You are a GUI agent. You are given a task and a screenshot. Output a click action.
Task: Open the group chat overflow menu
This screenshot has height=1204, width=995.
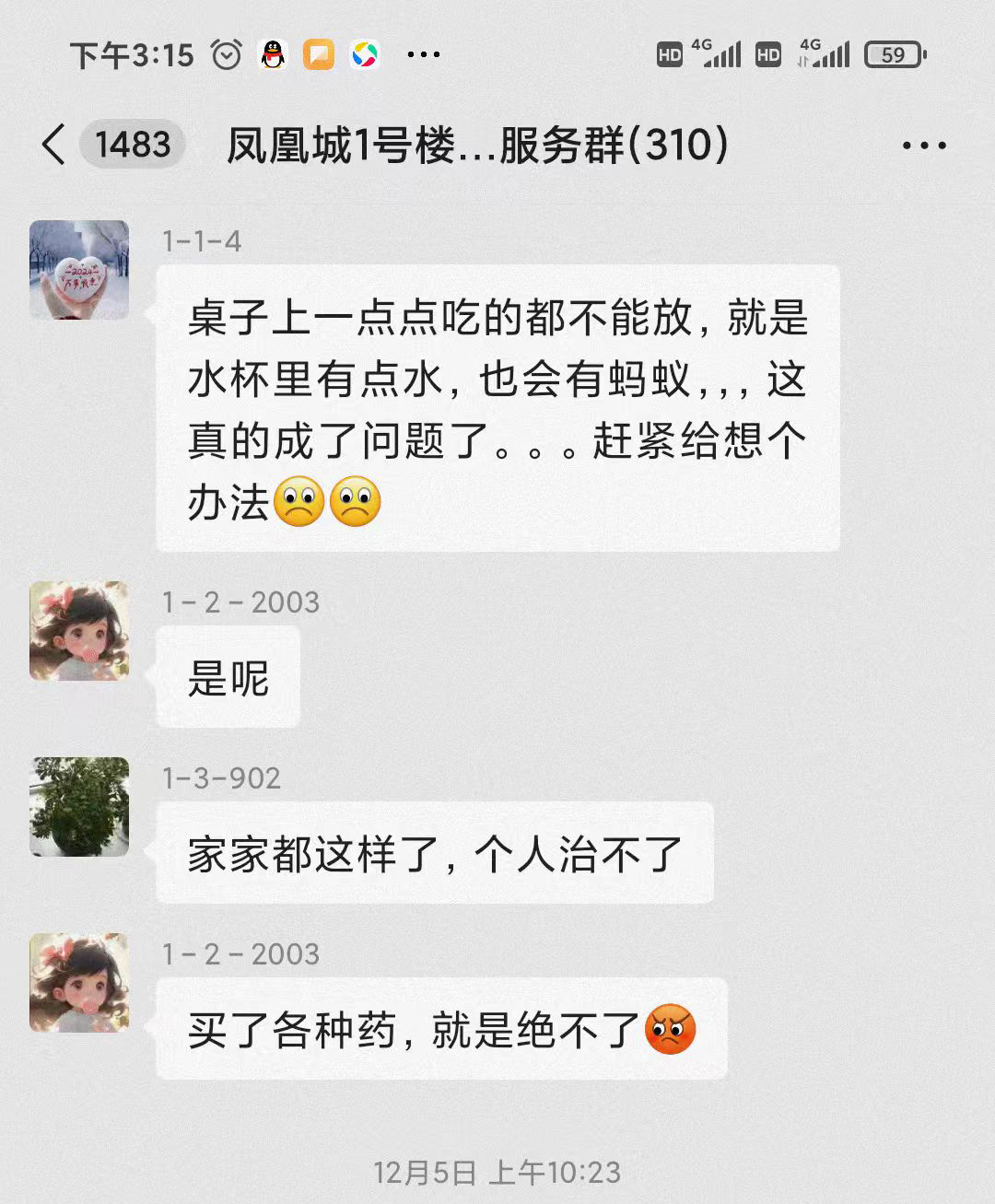[924, 146]
